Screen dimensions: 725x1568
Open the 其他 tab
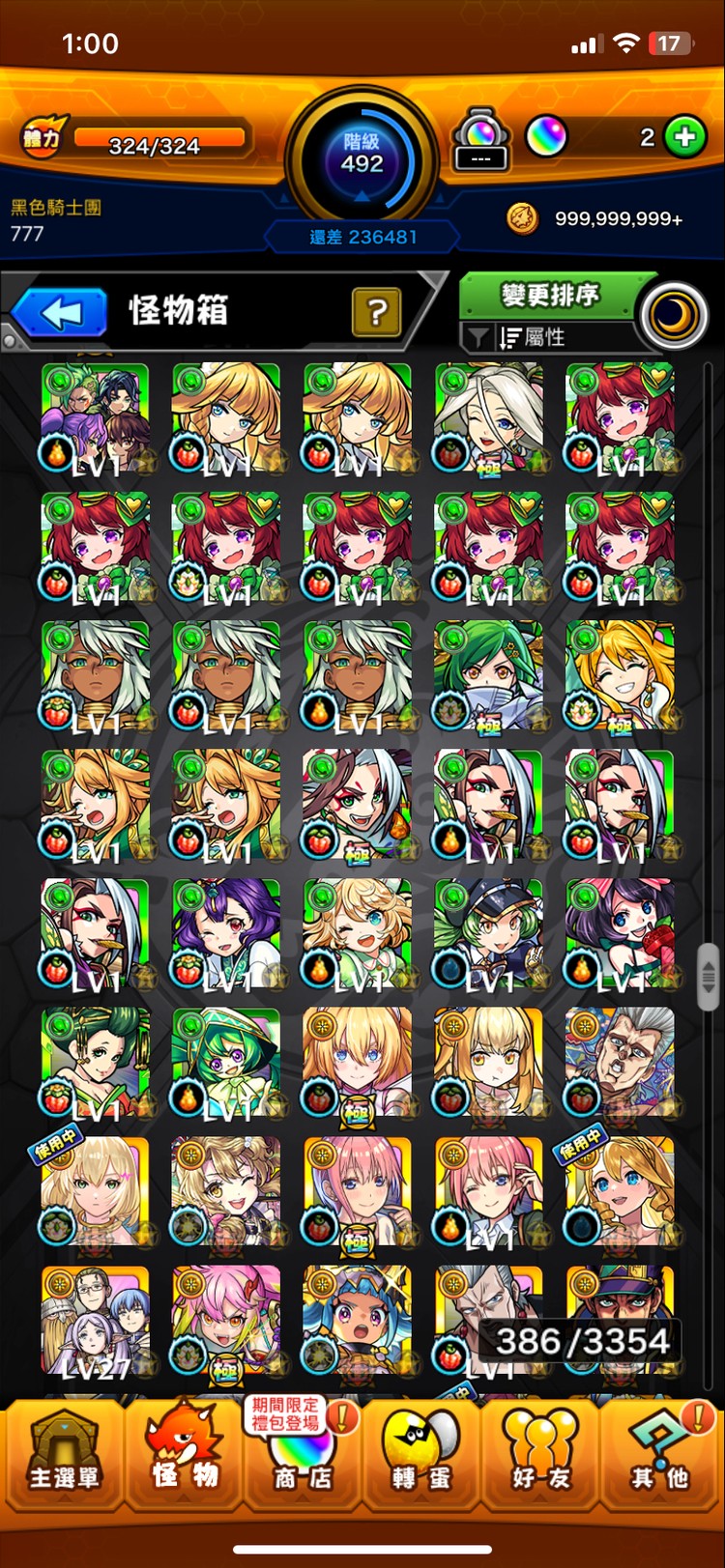click(x=660, y=1453)
